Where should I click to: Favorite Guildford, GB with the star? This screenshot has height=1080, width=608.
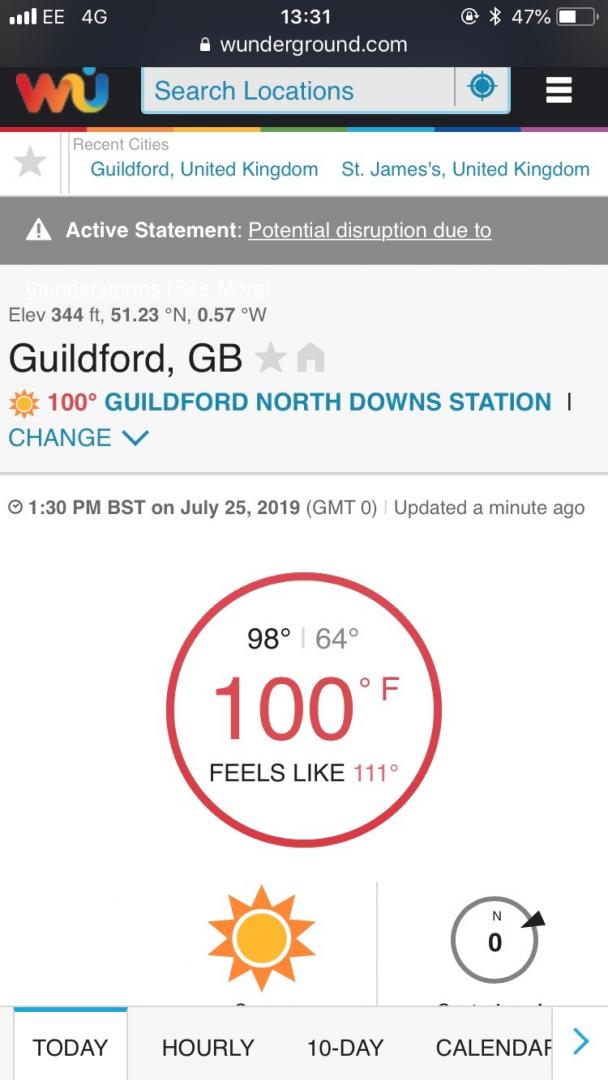[271, 359]
